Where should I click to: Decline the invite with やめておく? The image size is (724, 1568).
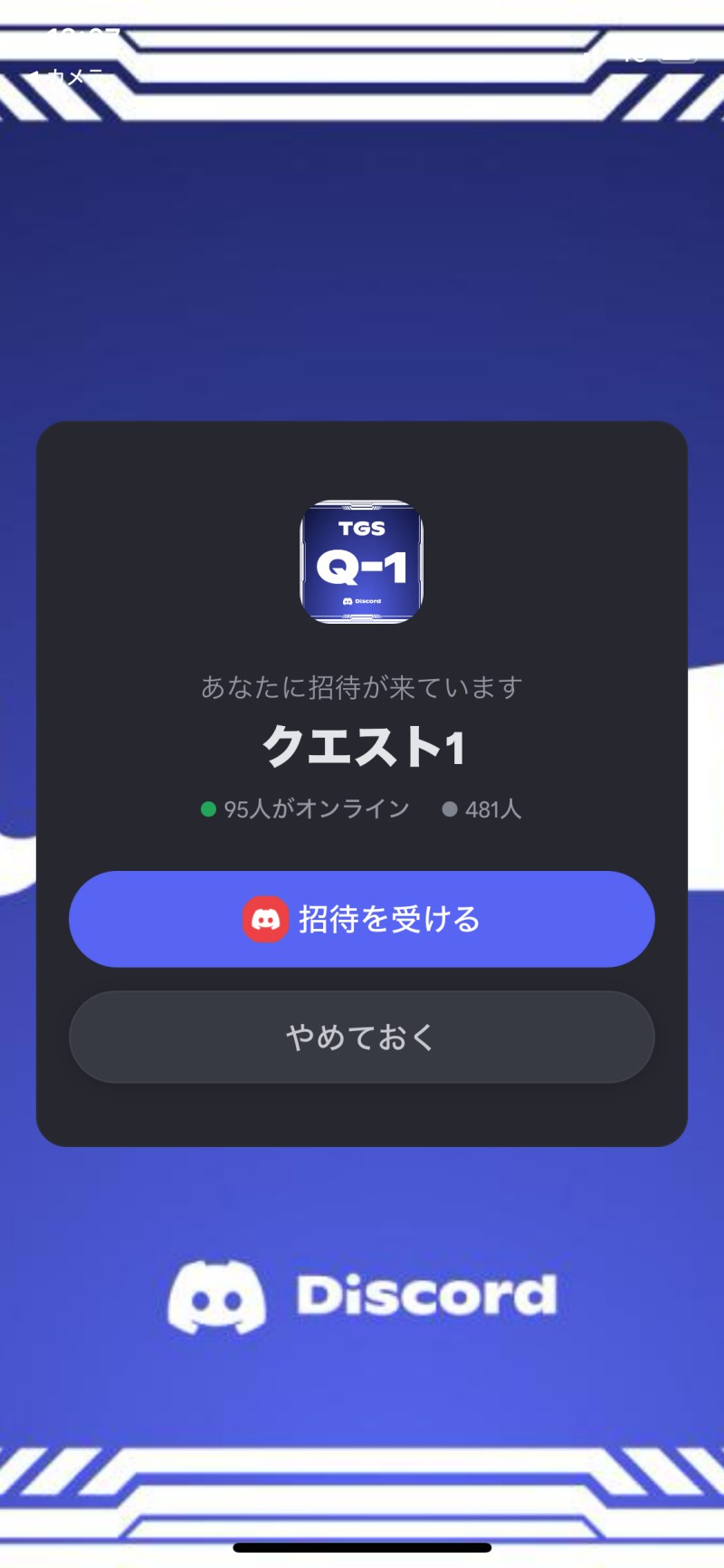pyautogui.click(x=362, y=1037)
